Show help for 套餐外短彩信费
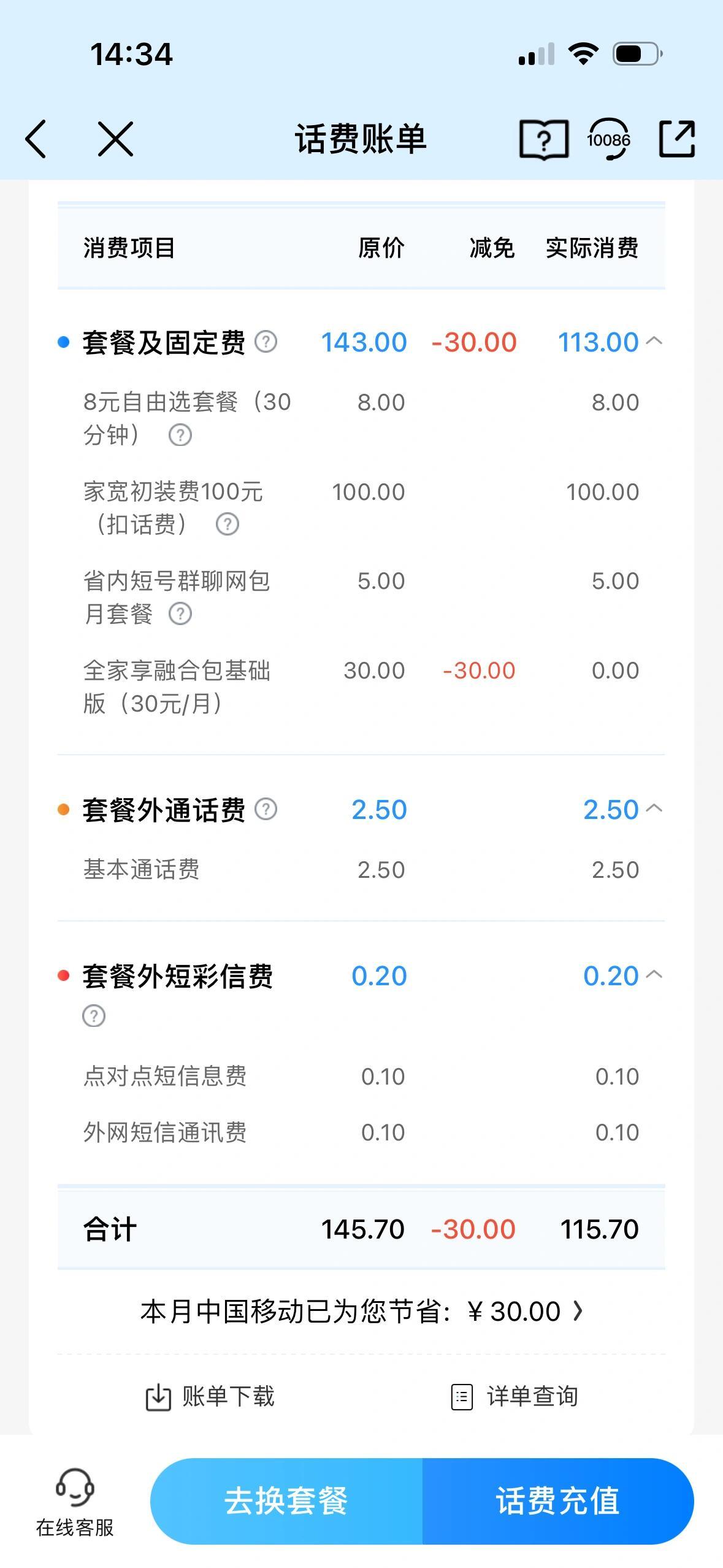This screenshot has width=723, height=1568. coord(94,1016)
